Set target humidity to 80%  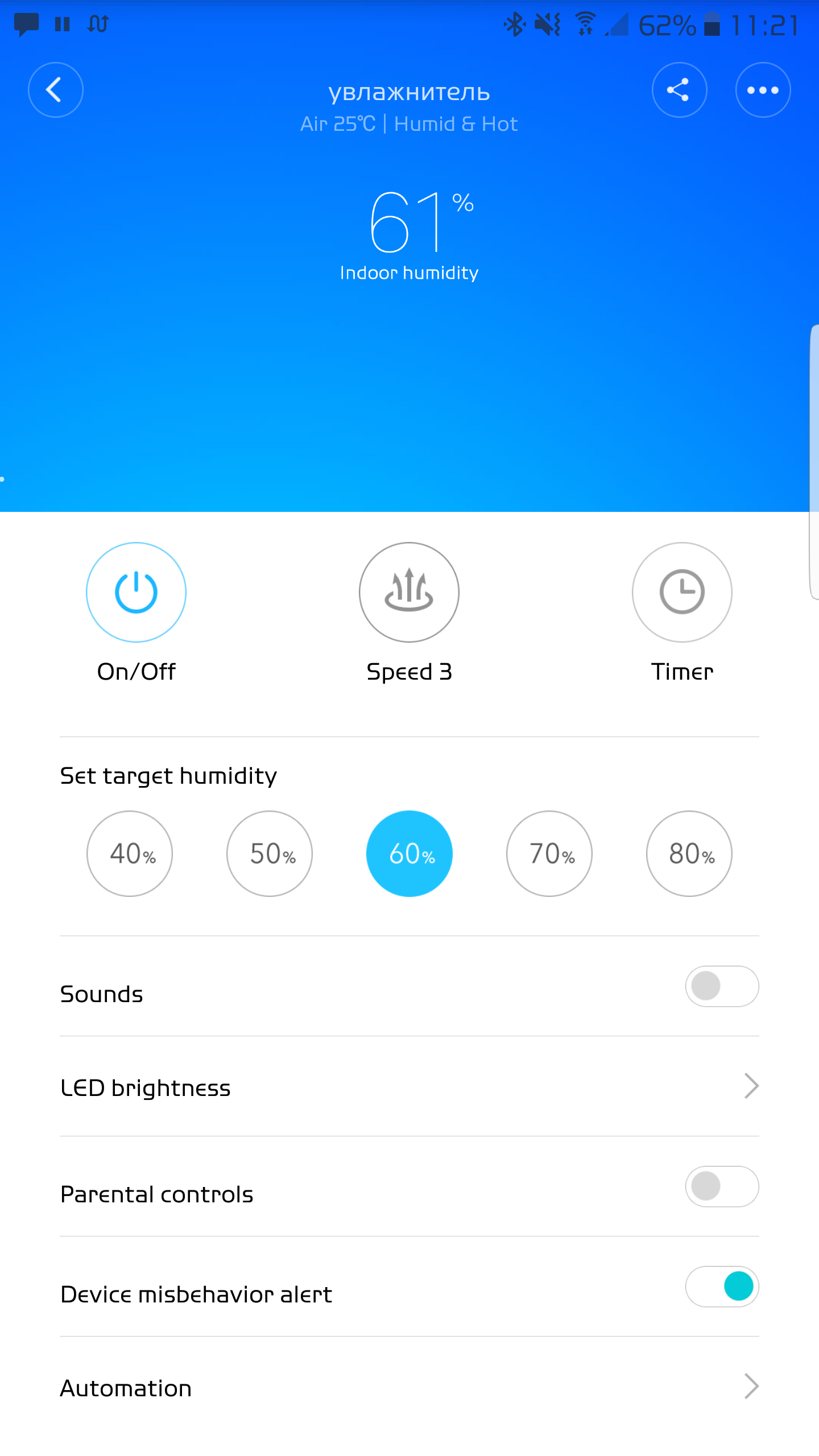point(689,854)
